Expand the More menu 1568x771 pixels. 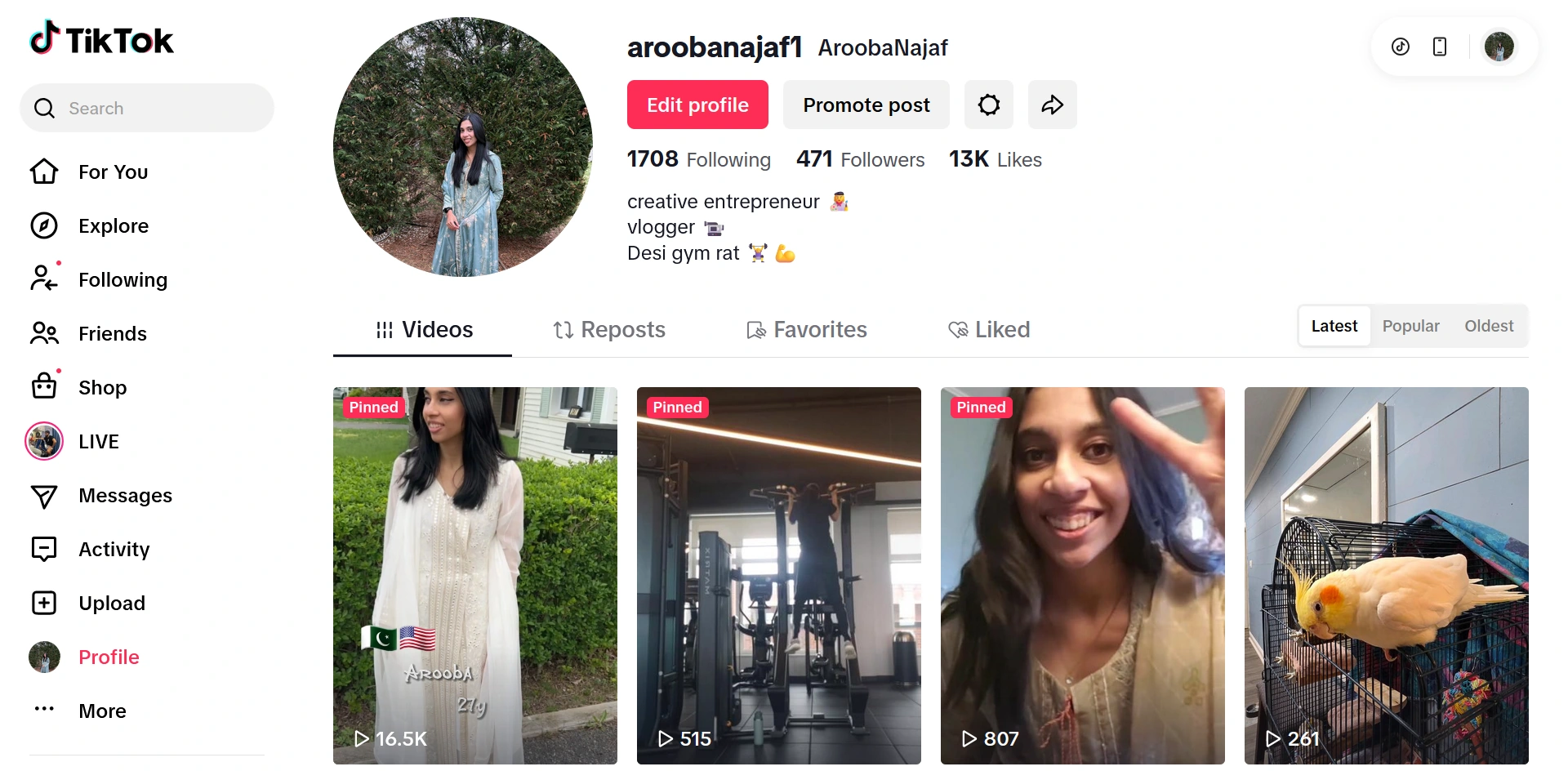coord(102,711)
